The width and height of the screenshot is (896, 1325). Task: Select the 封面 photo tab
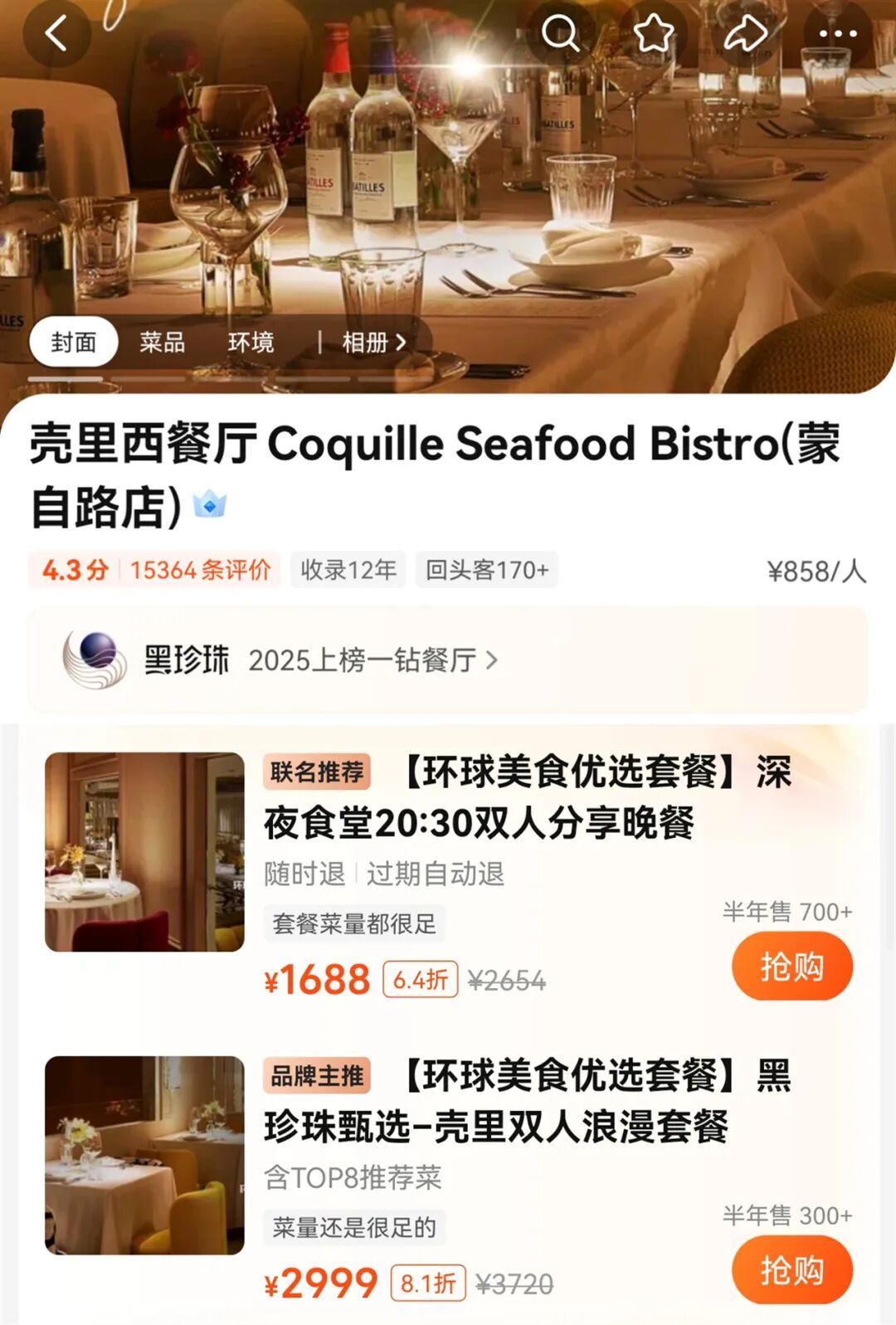coord(74,342)
